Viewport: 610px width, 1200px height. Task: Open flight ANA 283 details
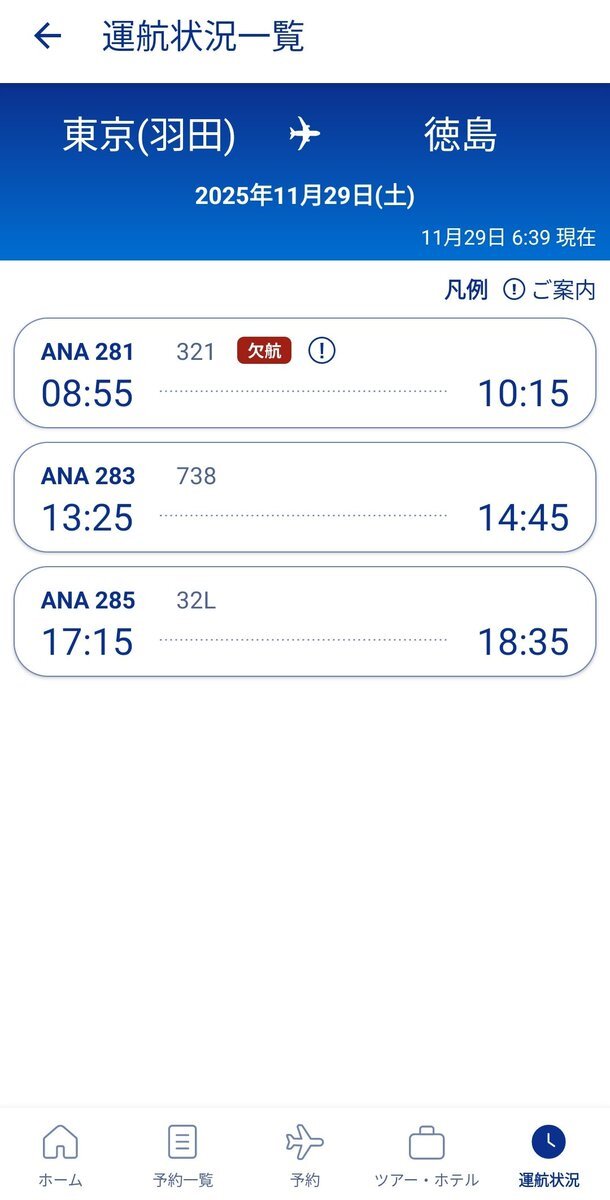click(x=304, y=497)
